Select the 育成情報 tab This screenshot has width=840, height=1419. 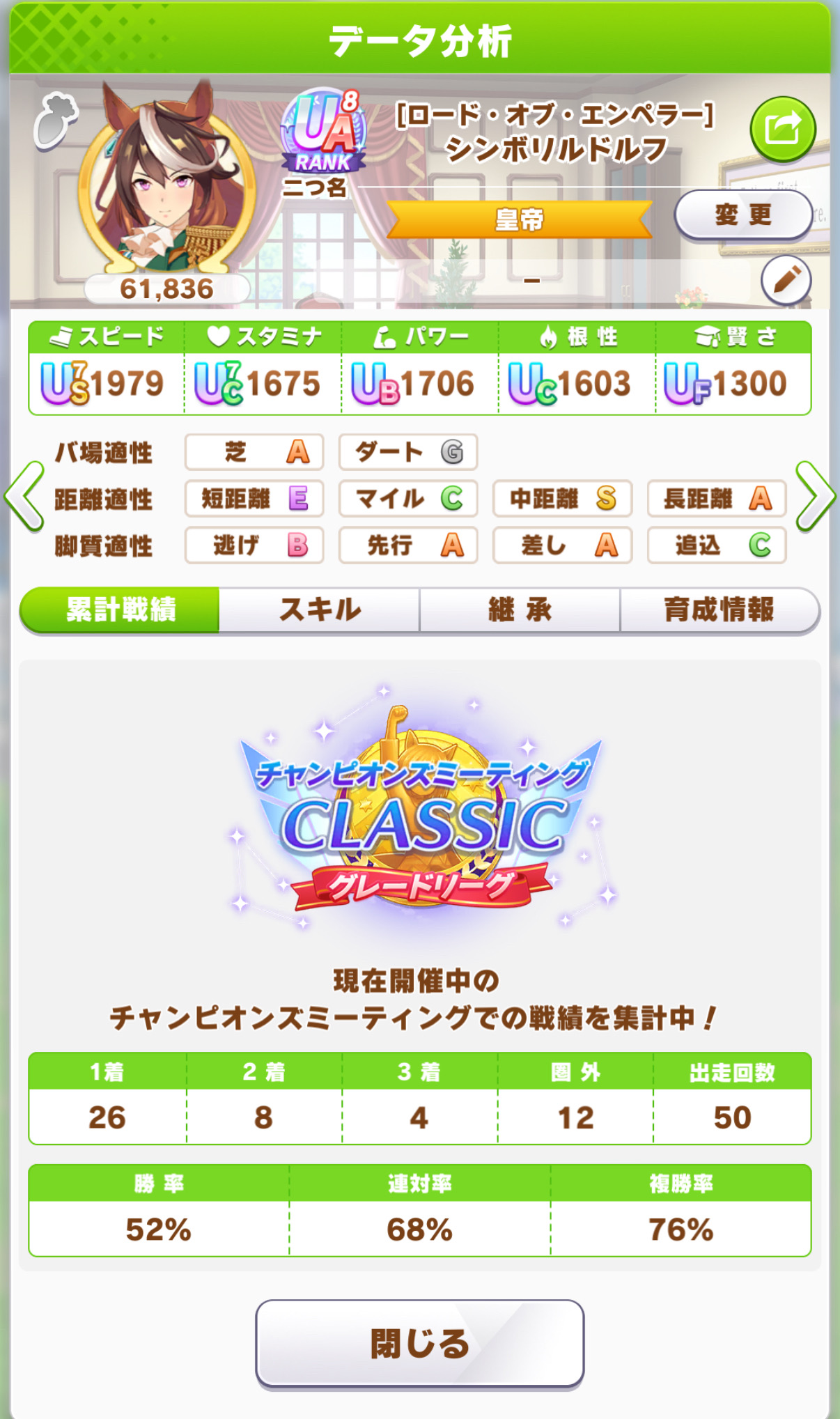(719, 610)
